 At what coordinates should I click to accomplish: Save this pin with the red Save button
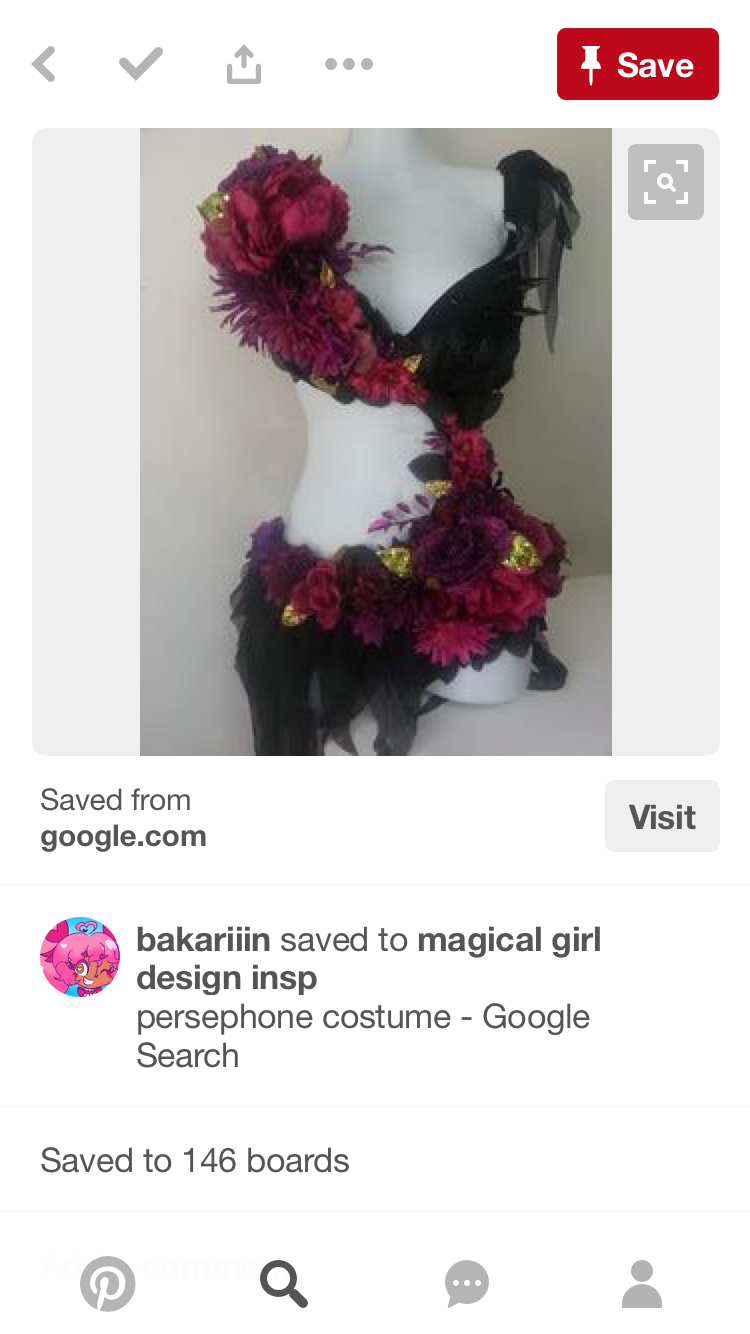coord(638,64)
